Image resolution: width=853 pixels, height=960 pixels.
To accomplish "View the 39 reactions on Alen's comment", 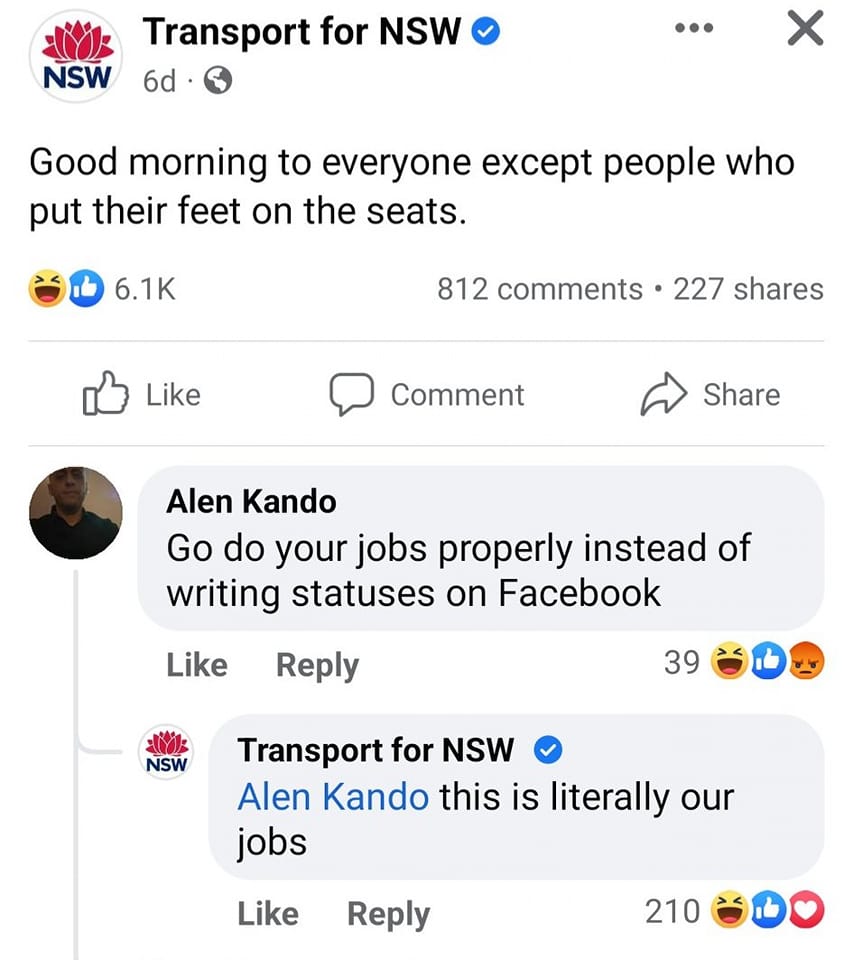I will pos(742,661).
